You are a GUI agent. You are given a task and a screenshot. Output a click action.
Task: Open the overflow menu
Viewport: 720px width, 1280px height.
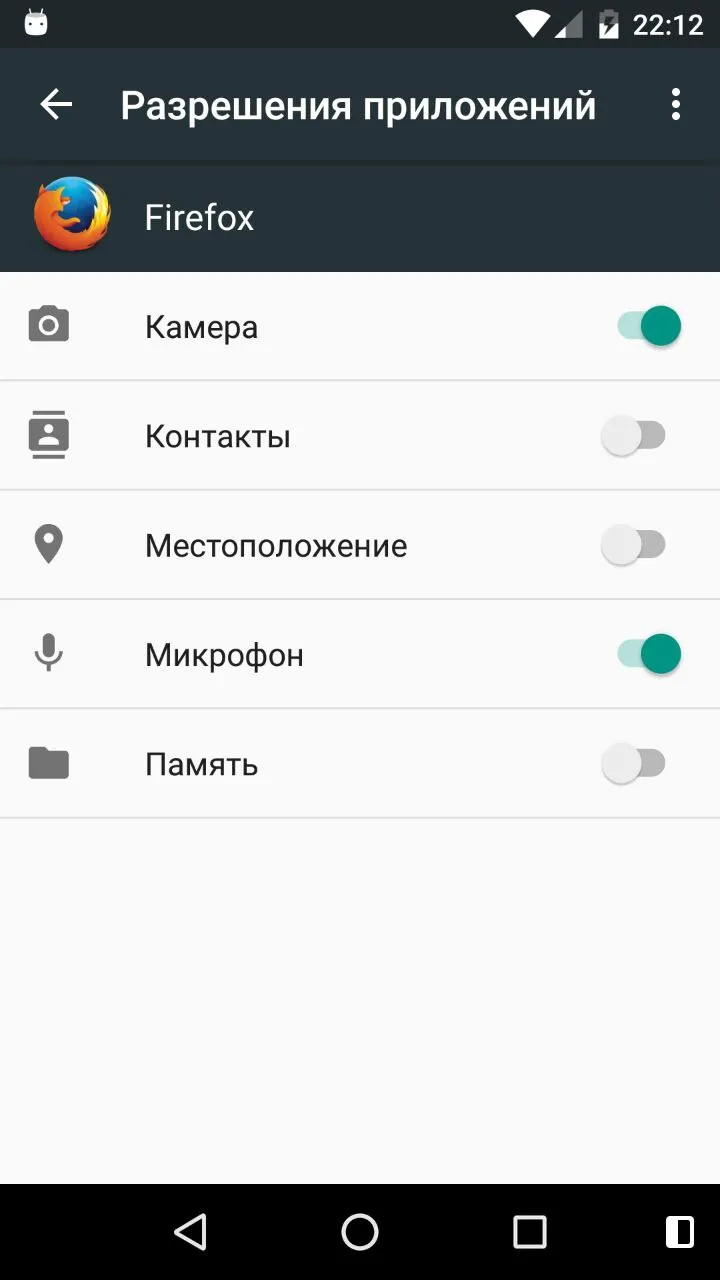(x=676, y=105)
